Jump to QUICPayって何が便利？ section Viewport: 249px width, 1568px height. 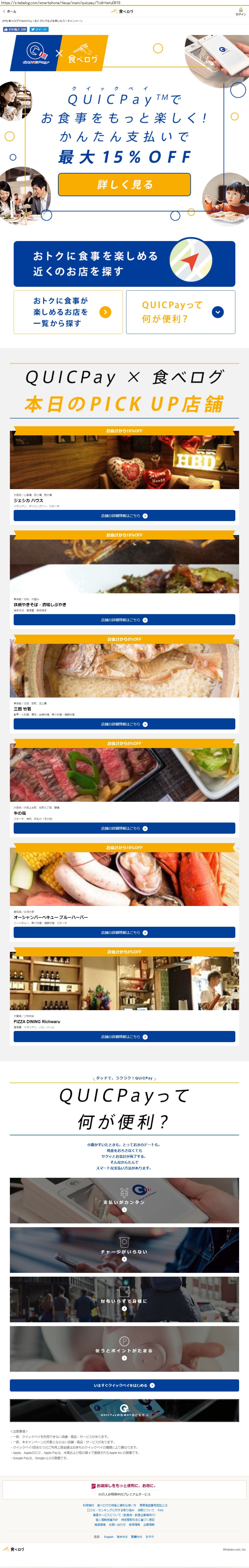point(180,312)
